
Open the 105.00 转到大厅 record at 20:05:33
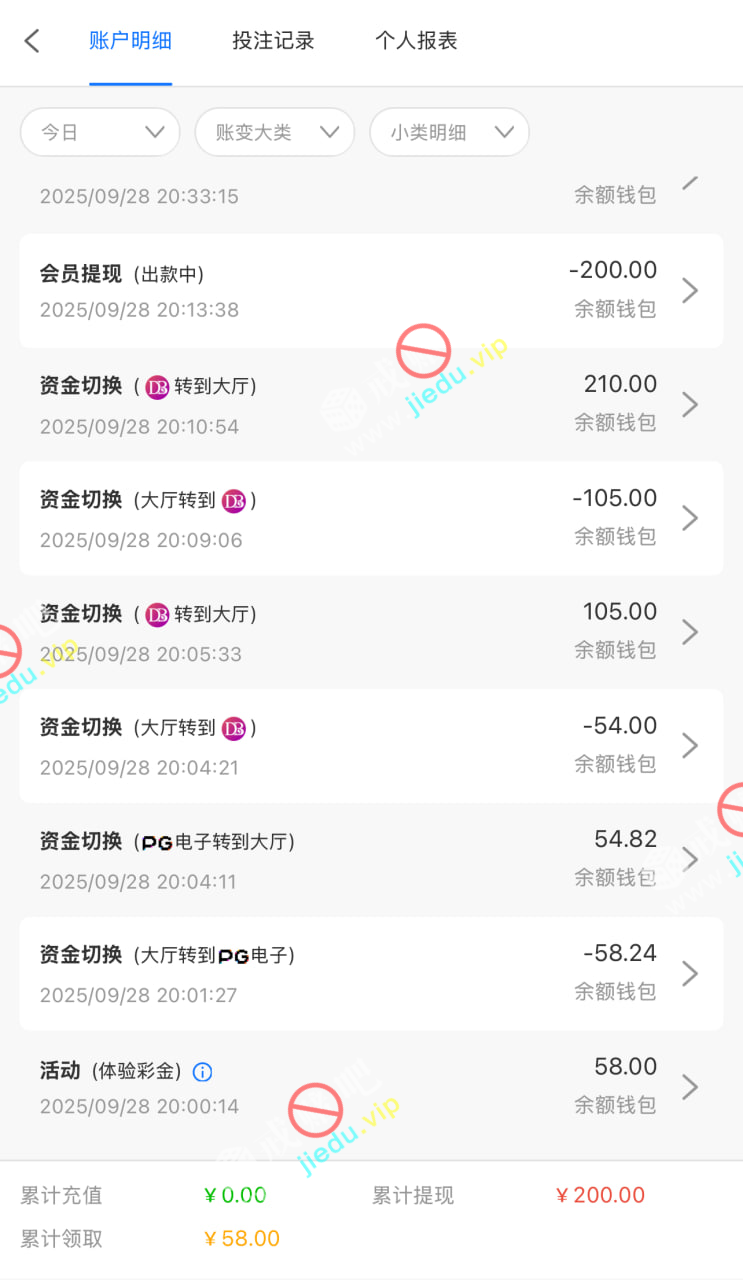click(371, 632)
